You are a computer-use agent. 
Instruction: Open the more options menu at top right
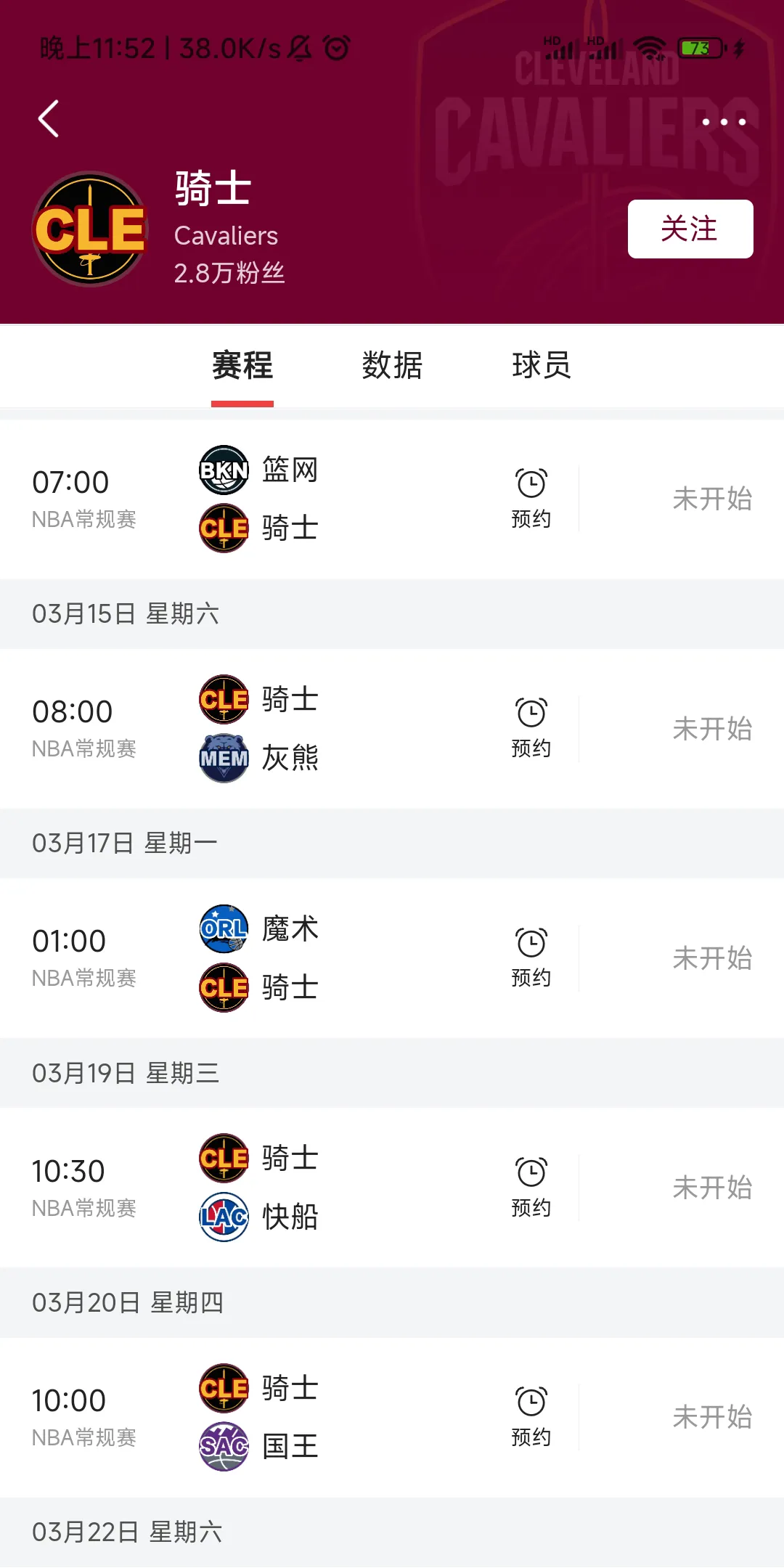(723, 122)
